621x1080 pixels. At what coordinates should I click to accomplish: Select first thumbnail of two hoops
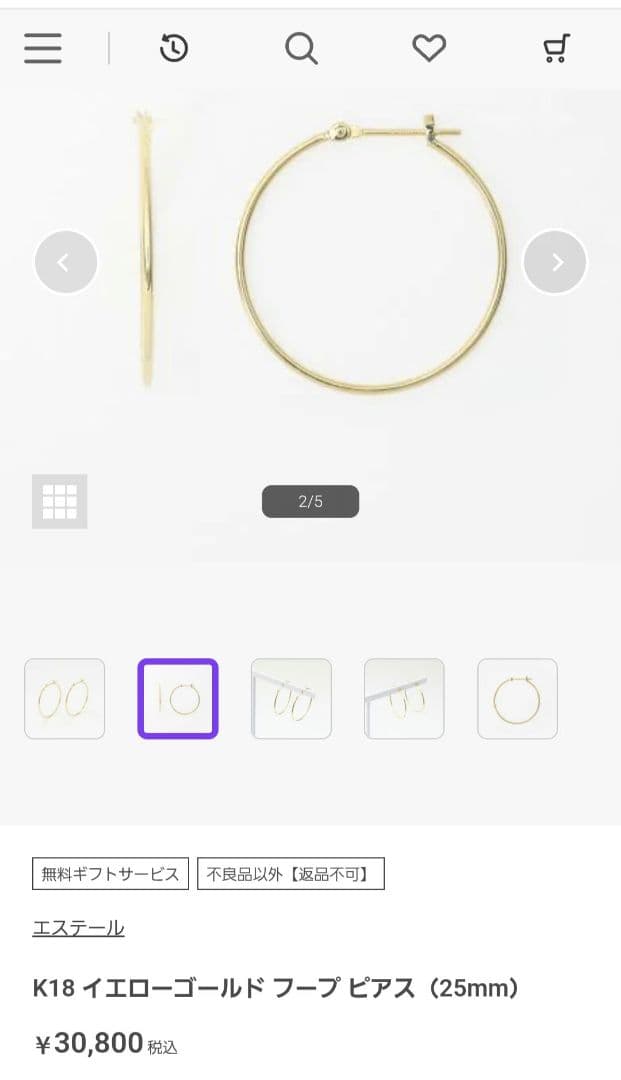point(65,699)
